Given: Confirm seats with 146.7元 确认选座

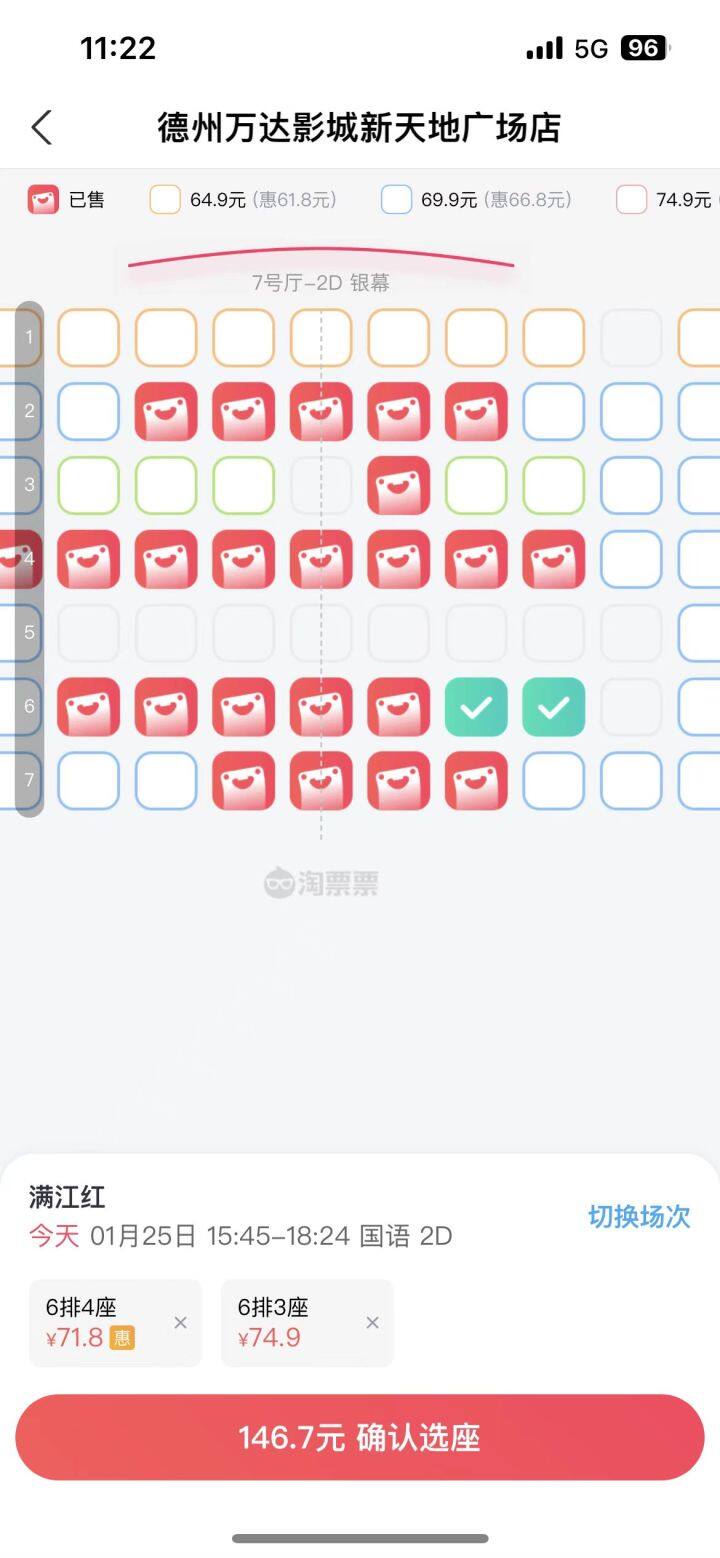Looking at the screenshot, I should [x=360, y=1437].
